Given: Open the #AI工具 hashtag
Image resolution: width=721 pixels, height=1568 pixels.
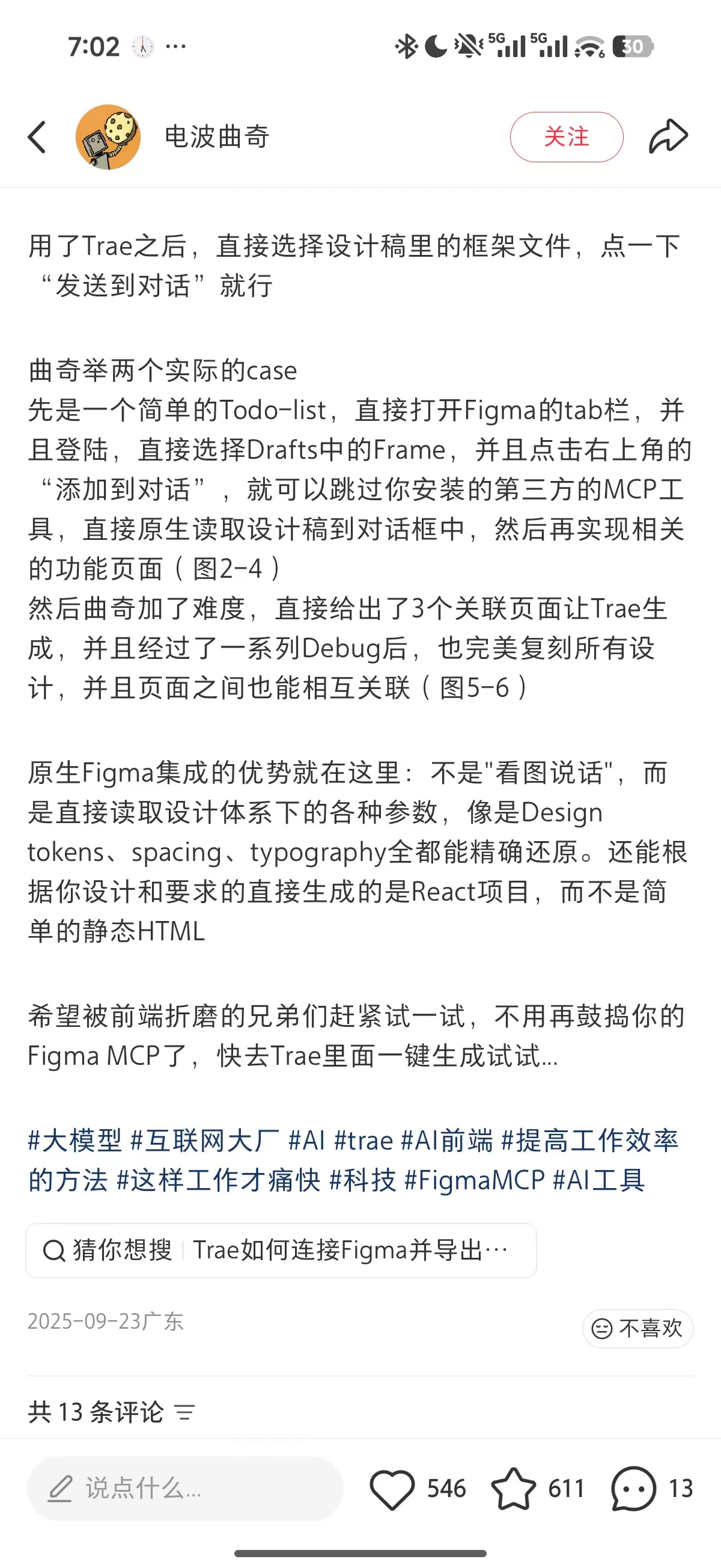Looking at the screenshot, I should pos(598,1180).
